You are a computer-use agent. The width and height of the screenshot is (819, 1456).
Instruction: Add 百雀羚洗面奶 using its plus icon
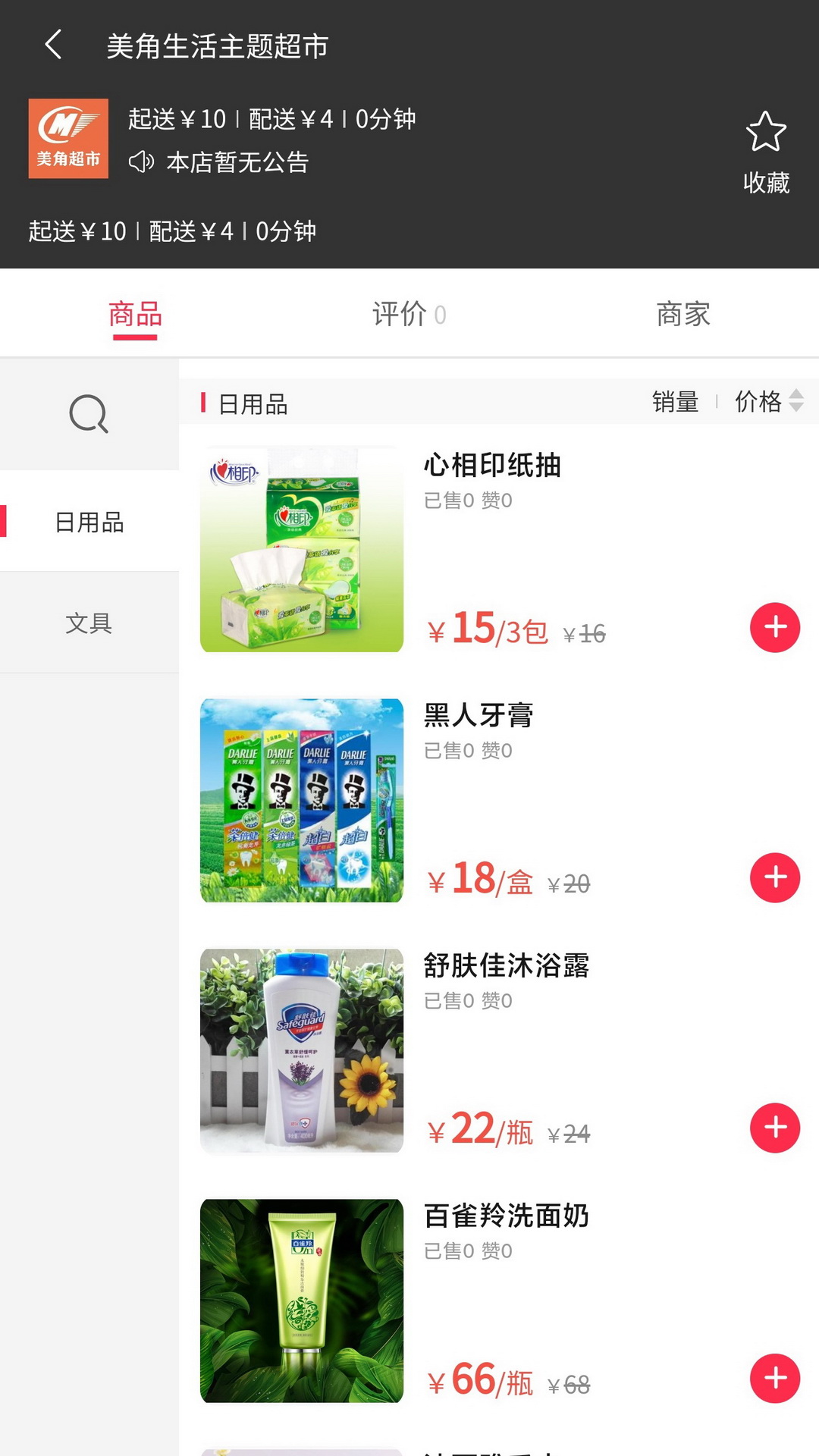tap(774, 1379)
